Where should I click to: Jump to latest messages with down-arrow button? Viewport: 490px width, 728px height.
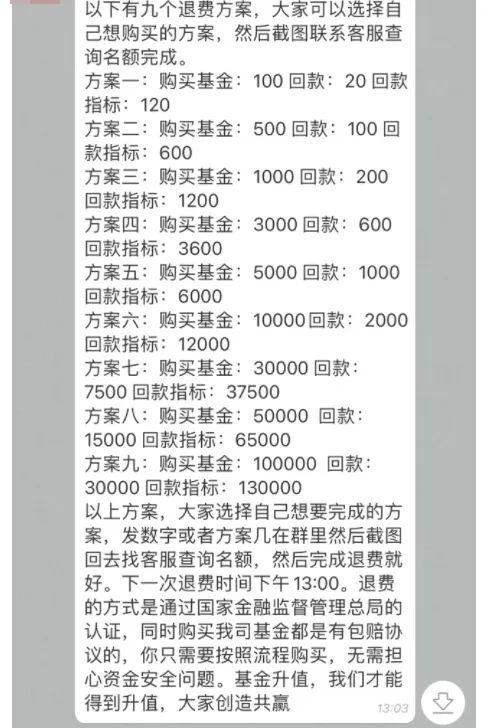[443, 703]
